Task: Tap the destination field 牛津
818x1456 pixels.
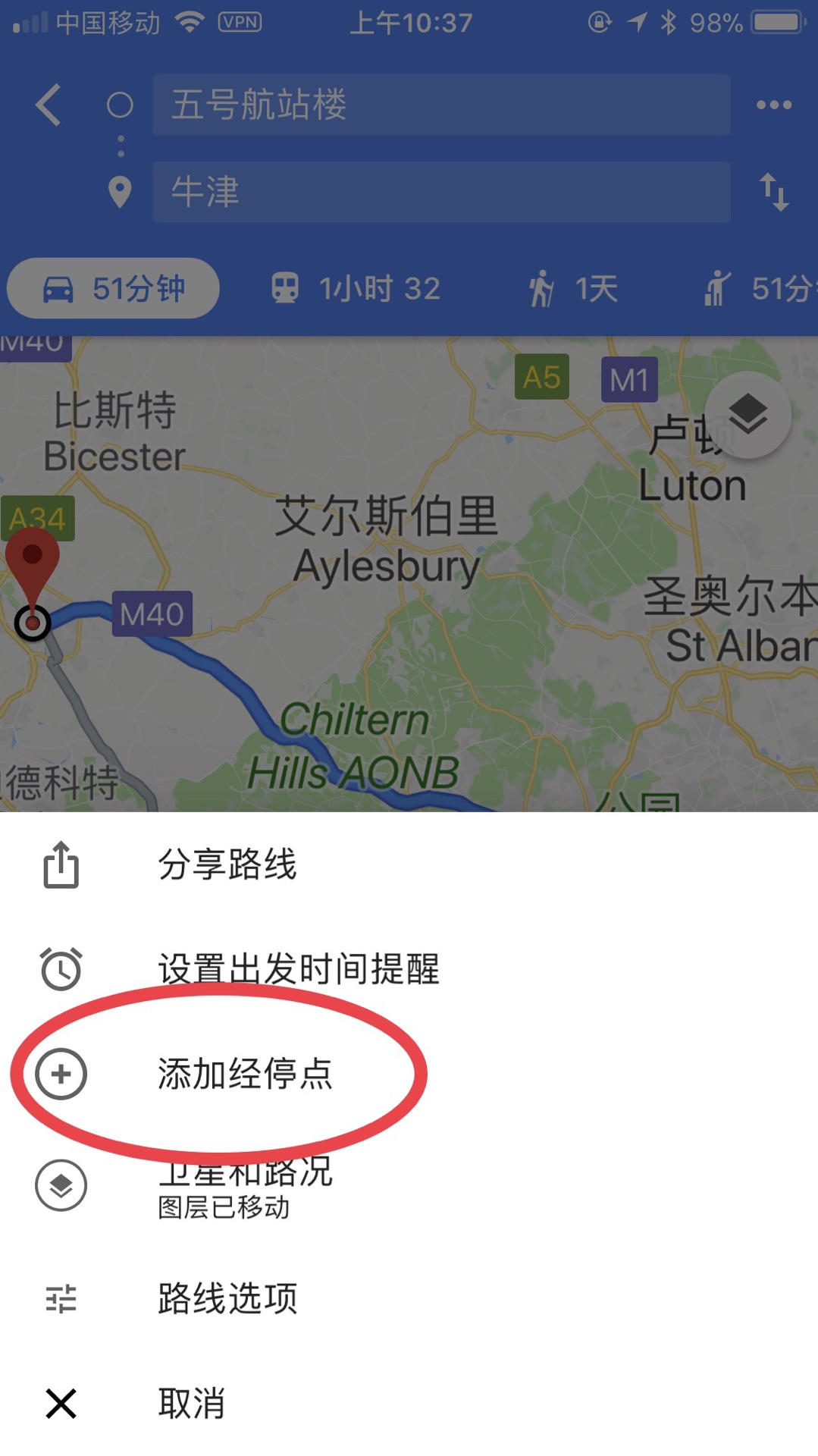Action: point(441,191)
